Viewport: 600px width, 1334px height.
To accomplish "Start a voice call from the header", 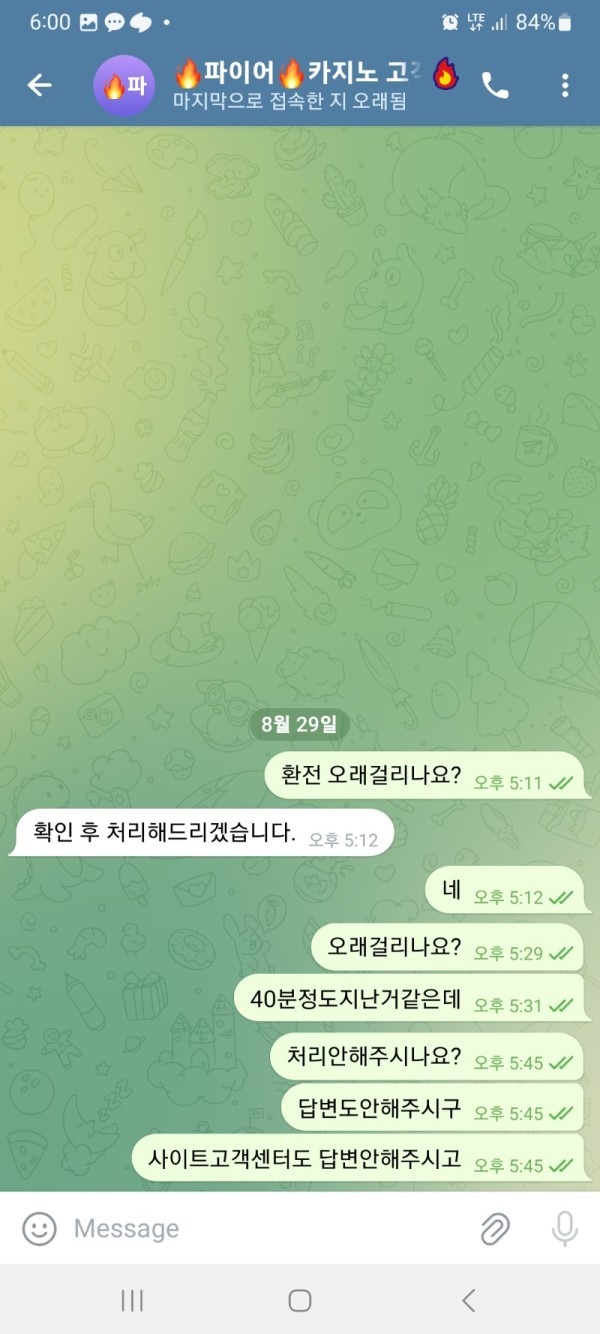I will 495,86.
